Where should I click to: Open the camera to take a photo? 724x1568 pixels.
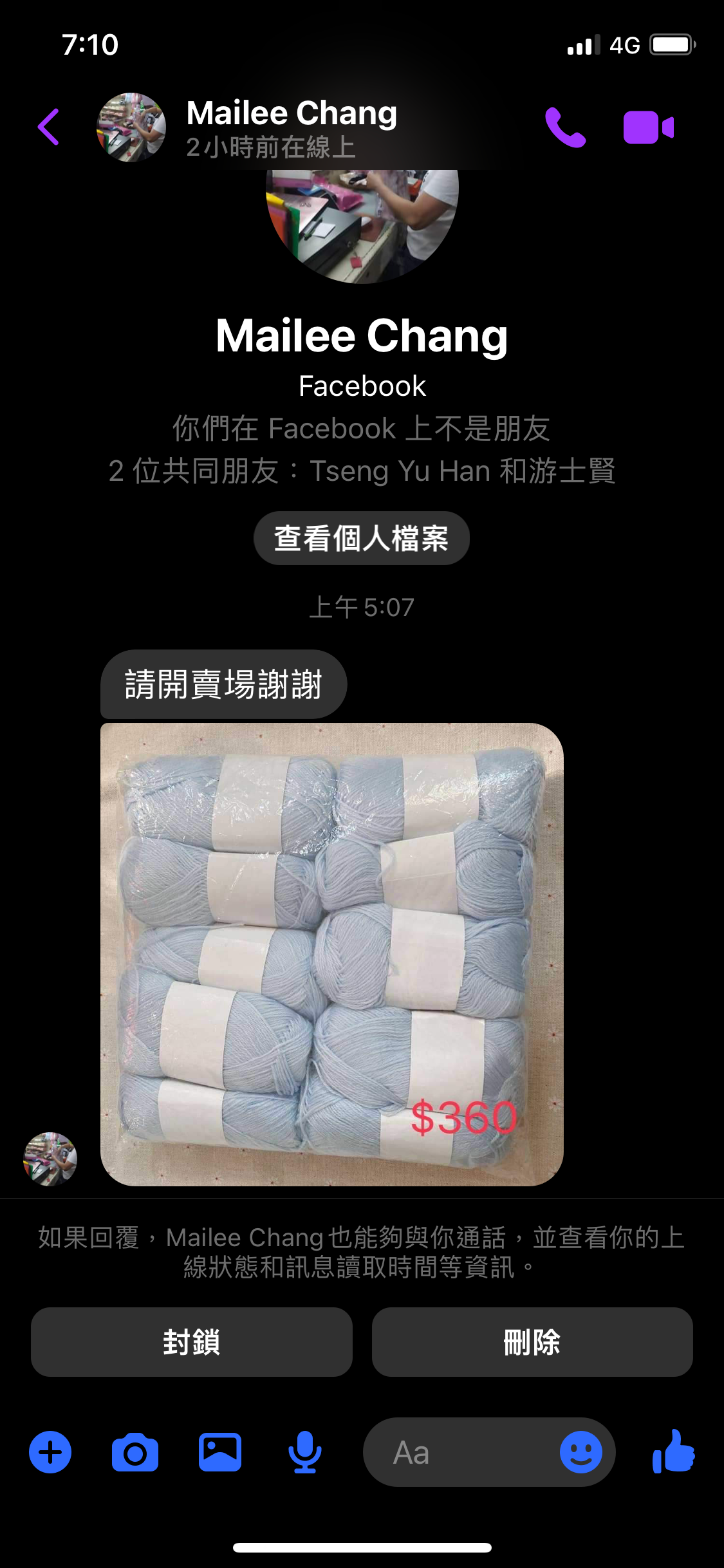(x=135, y=1452)
